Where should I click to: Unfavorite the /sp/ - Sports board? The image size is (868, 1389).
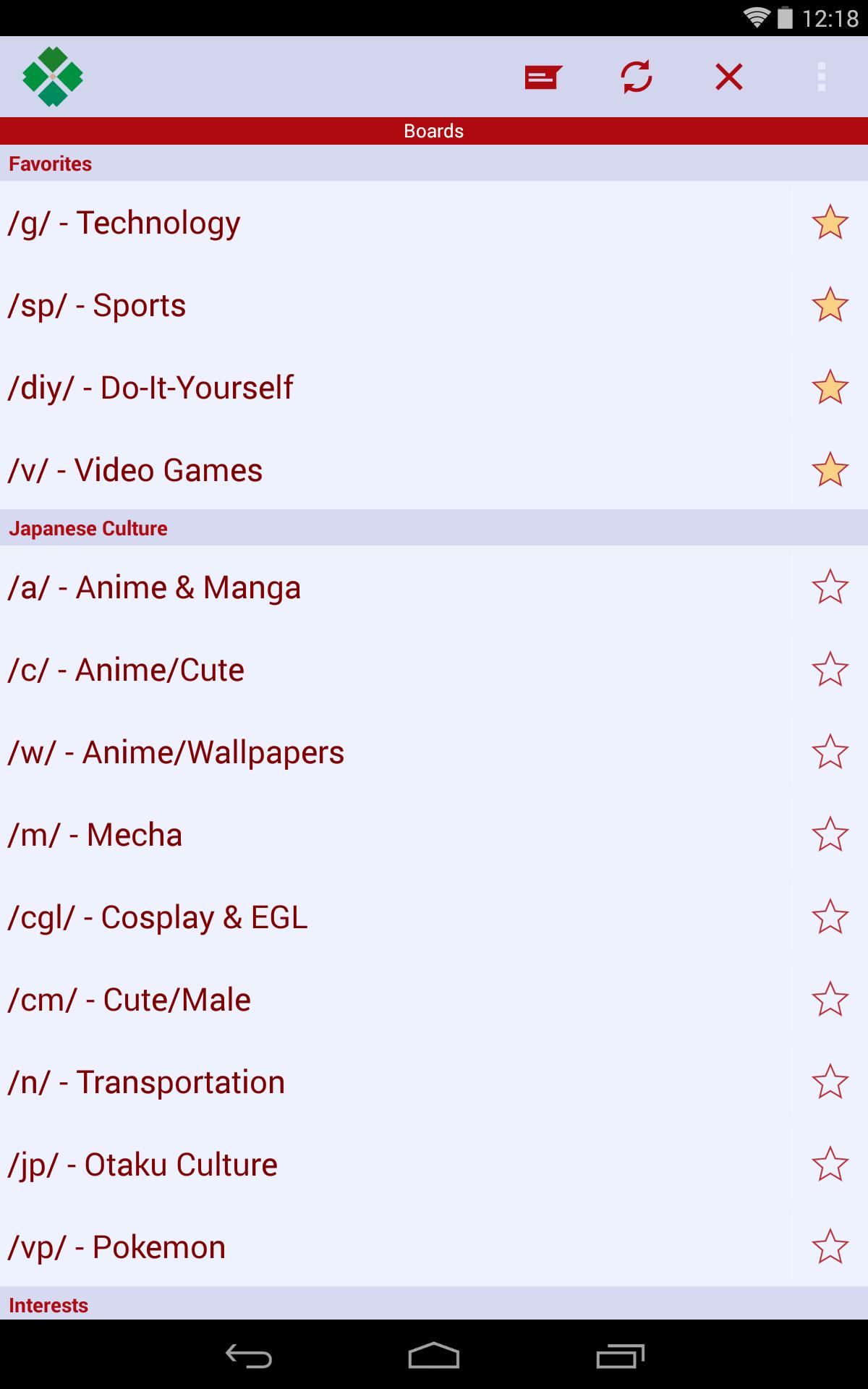830,305
